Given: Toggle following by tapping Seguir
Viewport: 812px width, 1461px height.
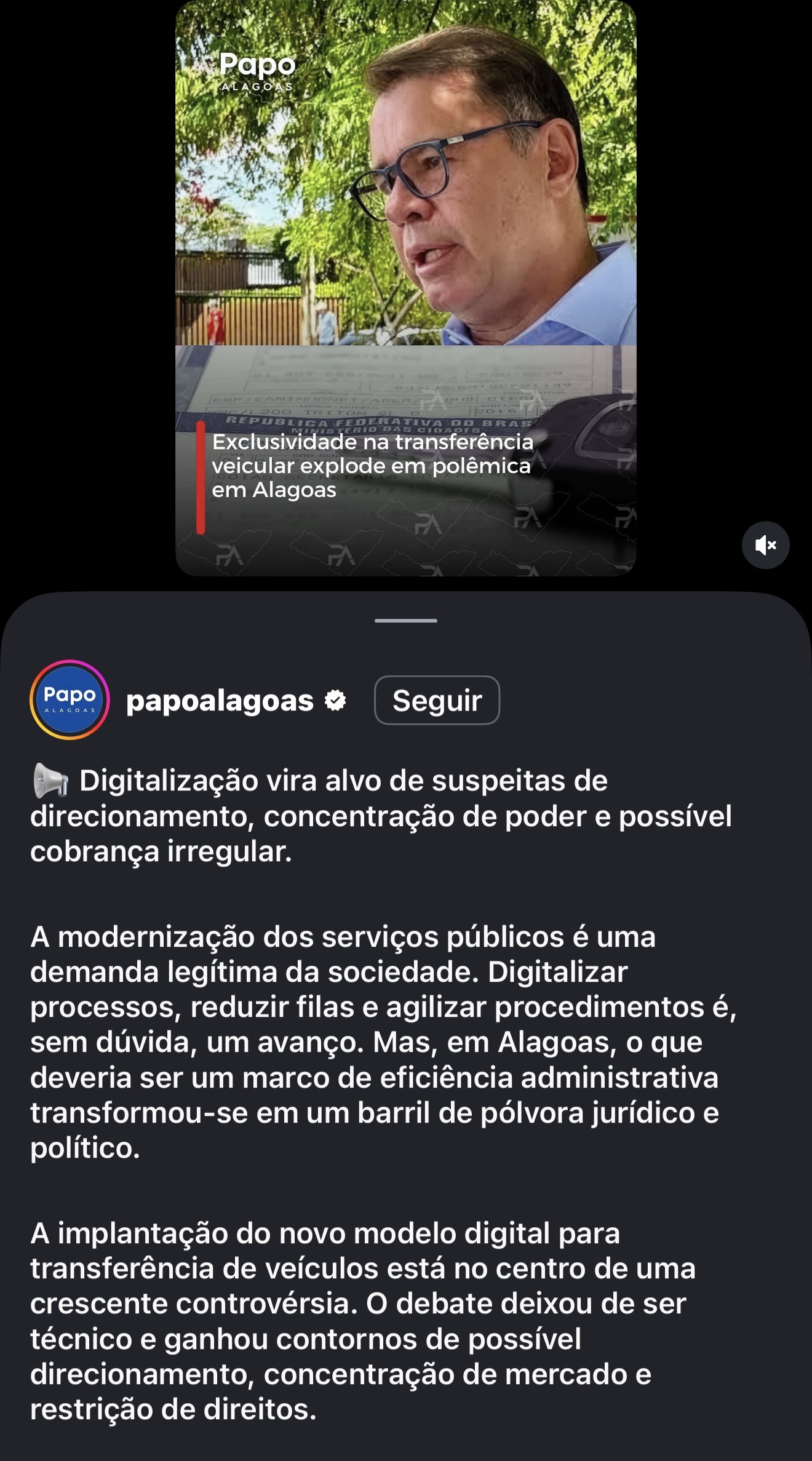Looking at the screenshot, I should click(436, 699).
